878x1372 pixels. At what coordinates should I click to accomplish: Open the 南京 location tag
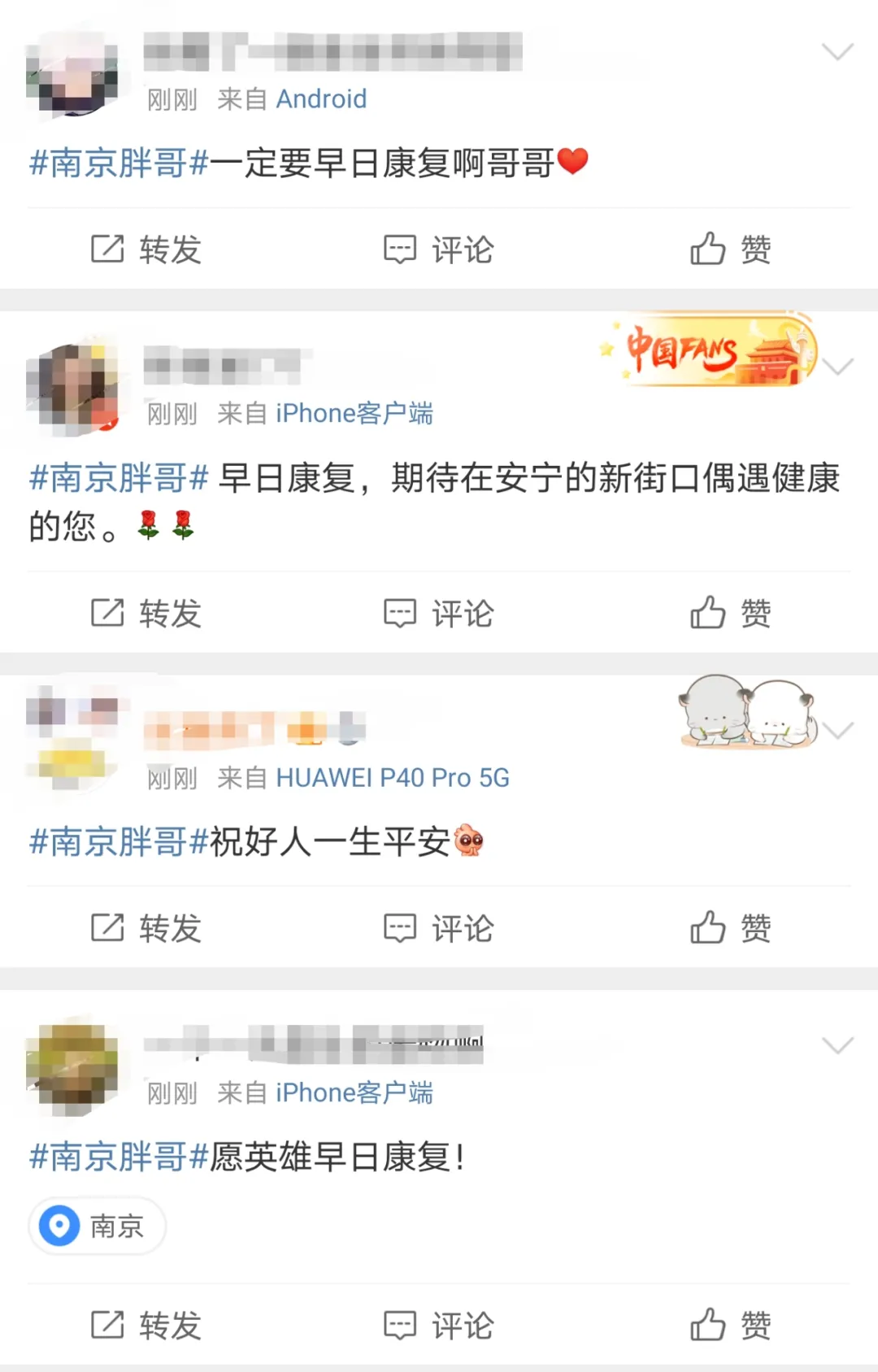click(98, 1226)
